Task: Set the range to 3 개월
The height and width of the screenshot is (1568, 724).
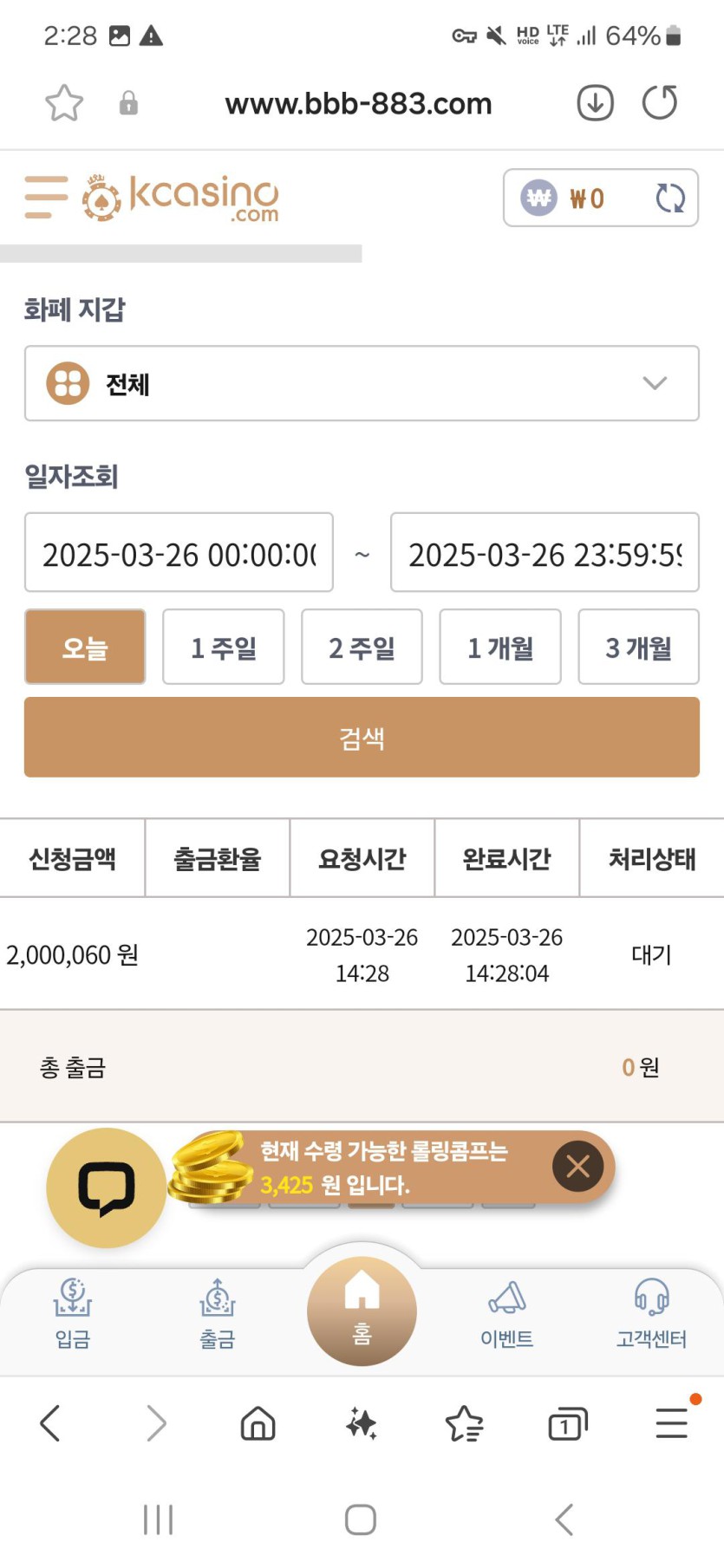Action: click(638, 647)
